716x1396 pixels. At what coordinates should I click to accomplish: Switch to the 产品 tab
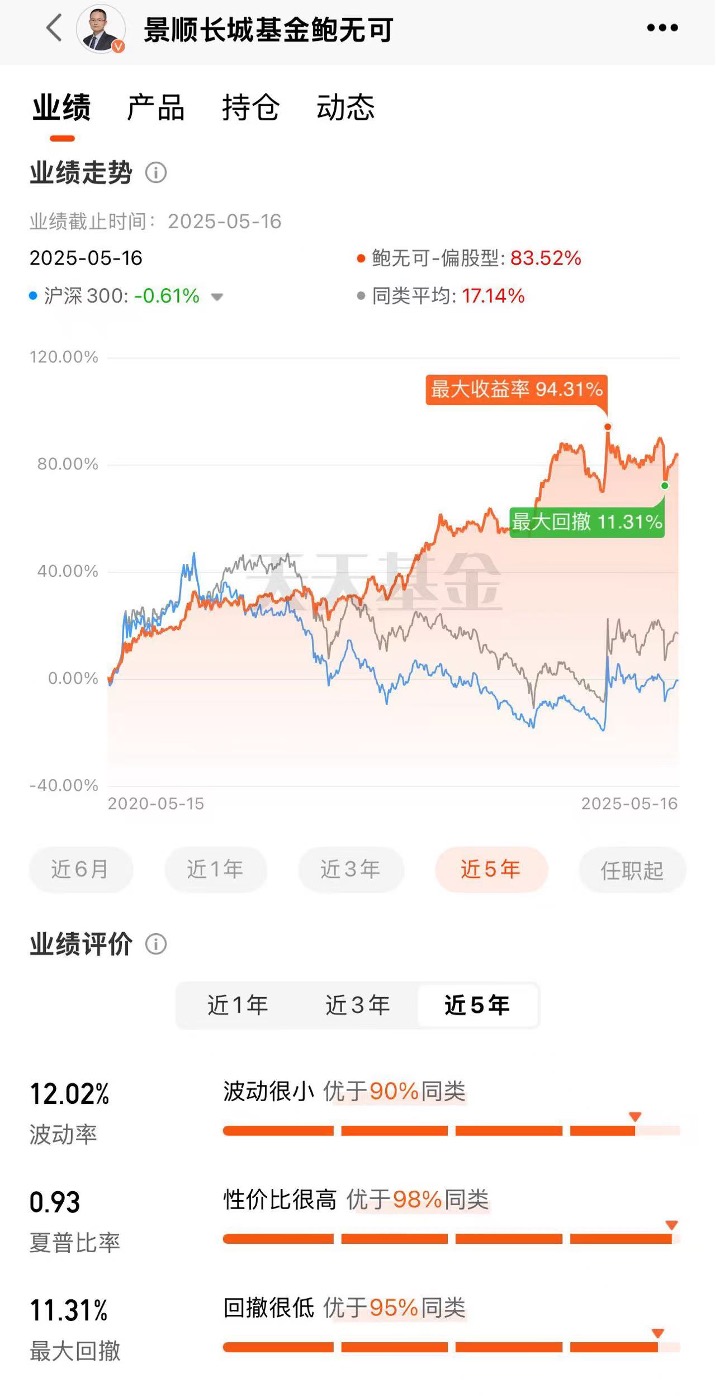click(x=156, y=108)
